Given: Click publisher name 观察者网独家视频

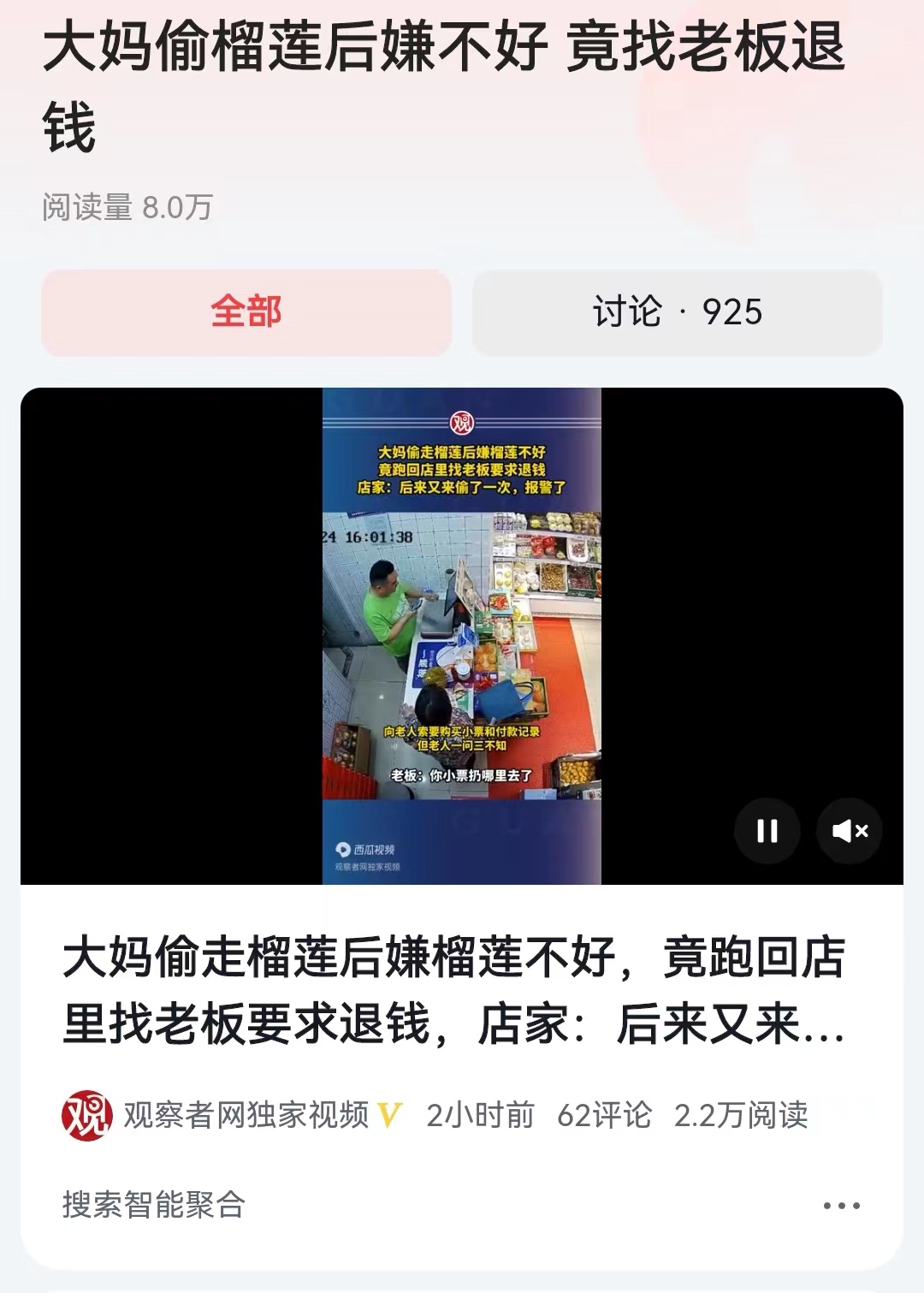Looking at the screenshot, I should [246, 1114].
